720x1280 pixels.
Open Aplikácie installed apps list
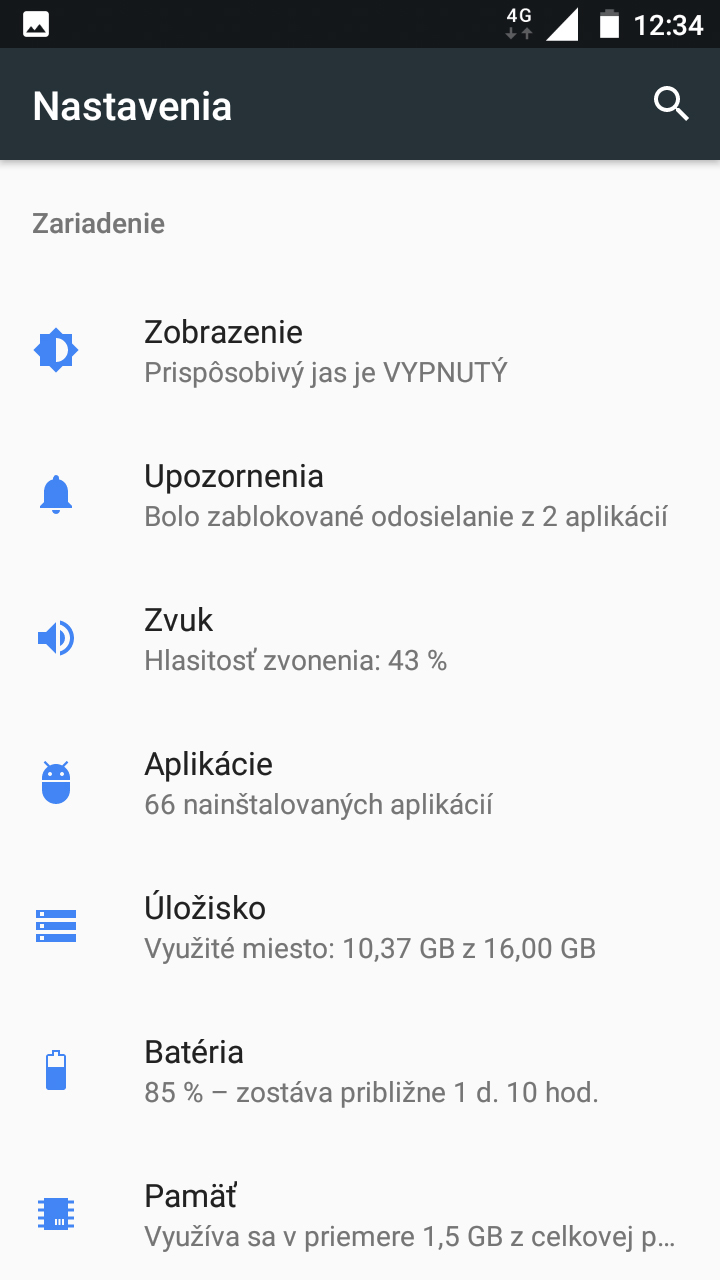pos(360,783)
